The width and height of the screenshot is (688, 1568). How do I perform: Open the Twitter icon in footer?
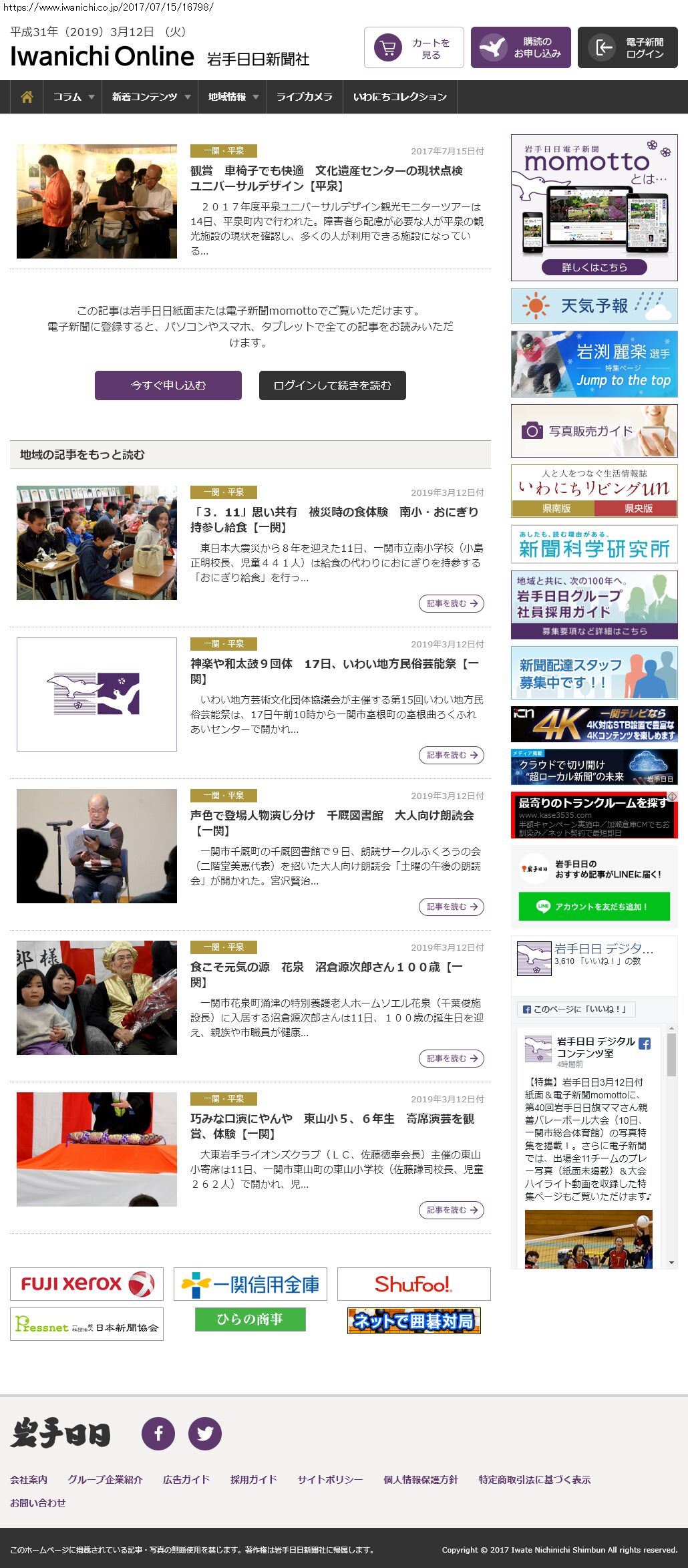[205, 1433]
